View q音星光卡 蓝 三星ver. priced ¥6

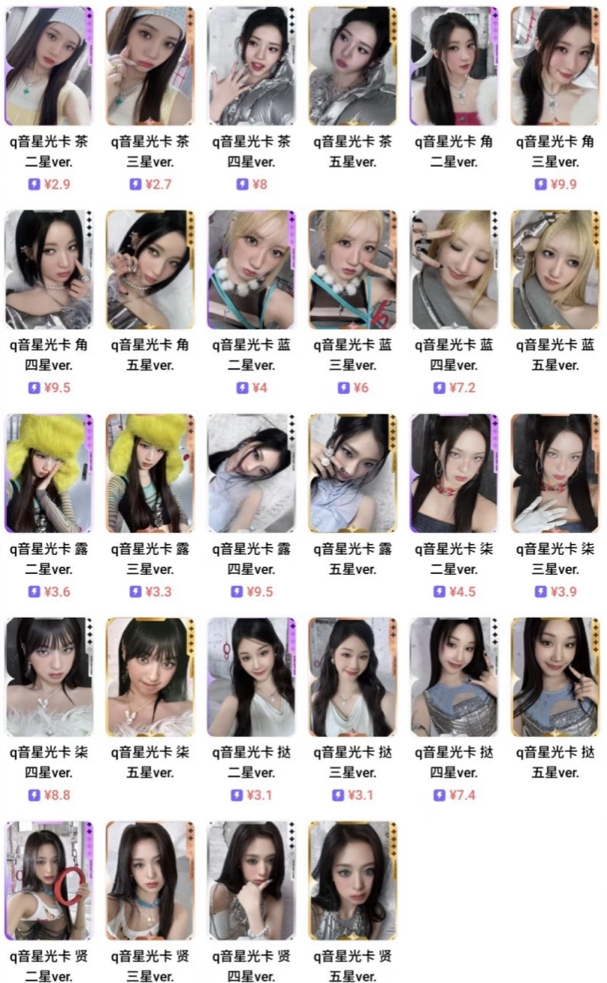(352, 268)
